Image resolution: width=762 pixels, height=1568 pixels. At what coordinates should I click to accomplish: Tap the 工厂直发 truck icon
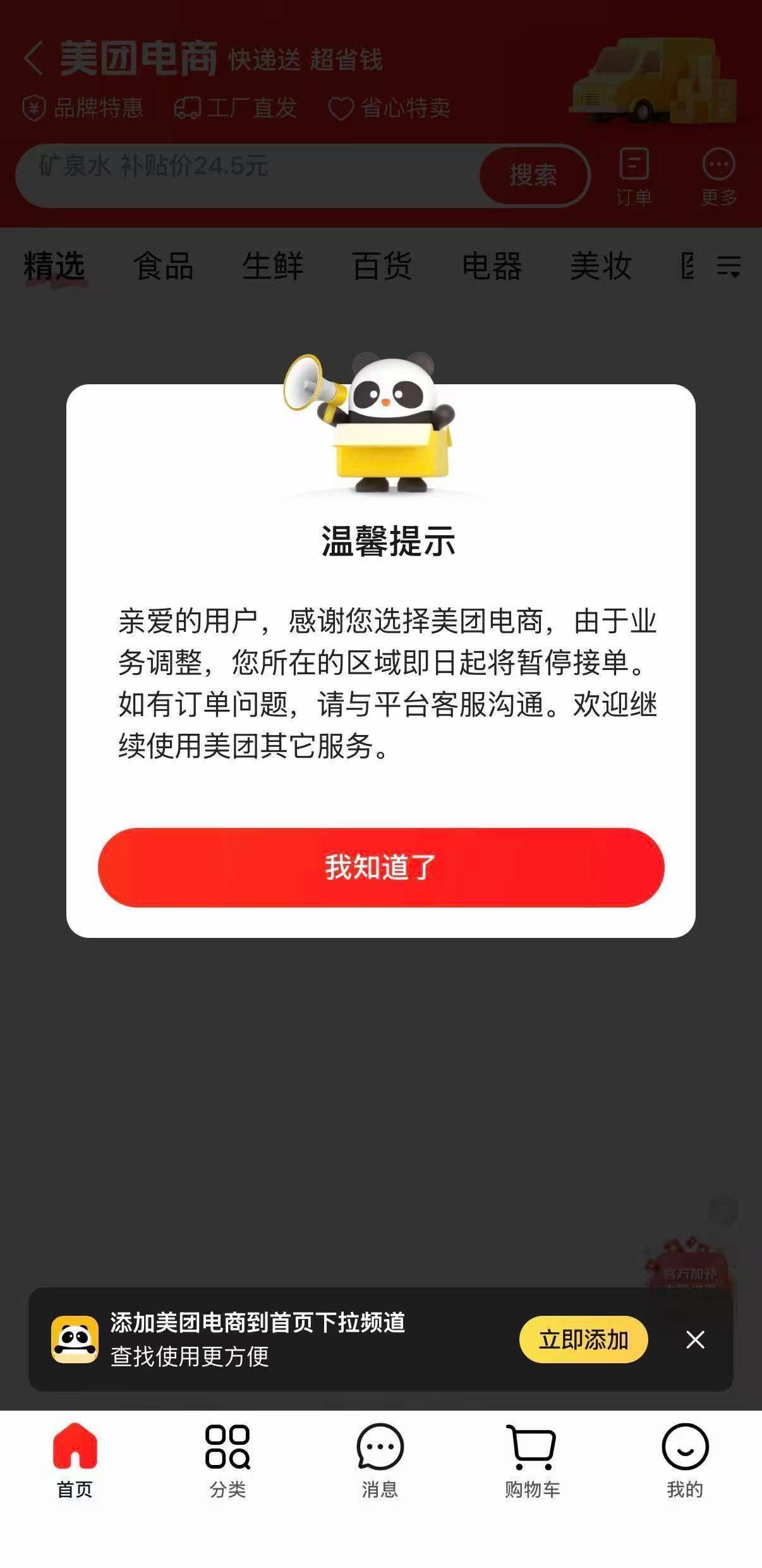coord(188,107)
